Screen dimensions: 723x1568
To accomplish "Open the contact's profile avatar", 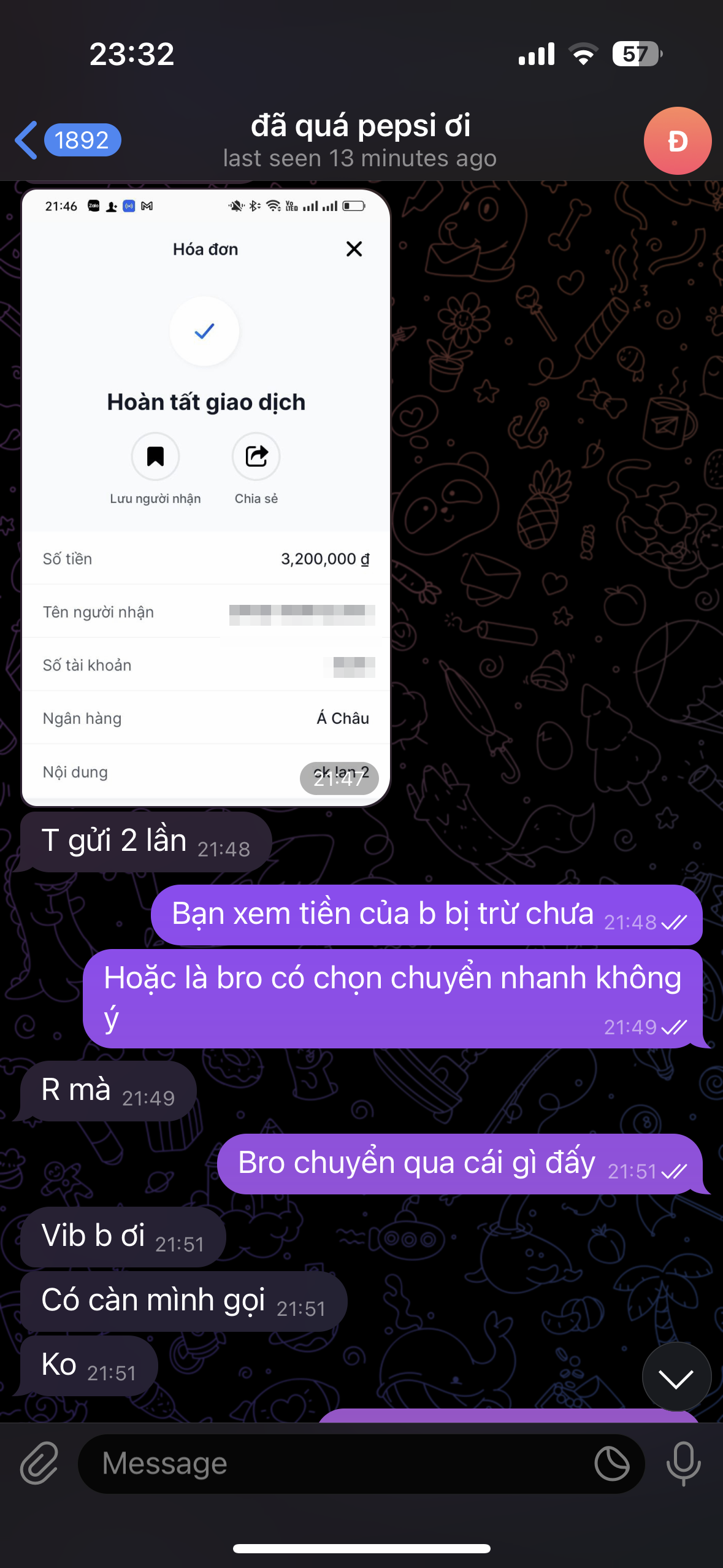I will click(x=677, y=141).
